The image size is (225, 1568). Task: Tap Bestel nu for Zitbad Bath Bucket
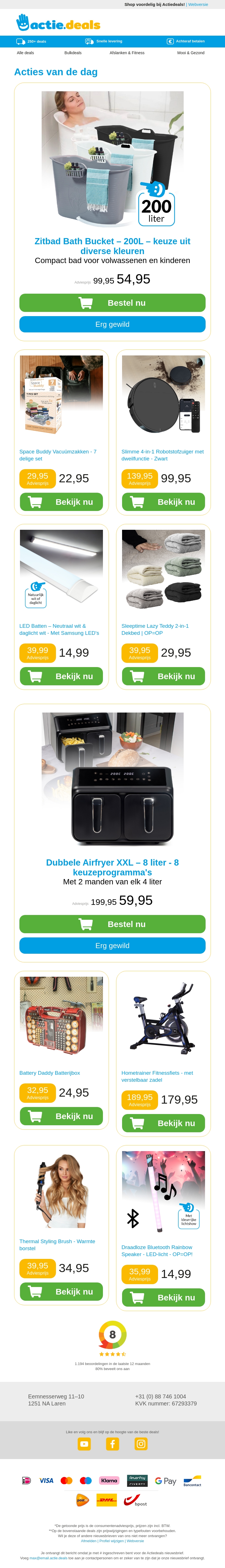(x=112, y=303)
